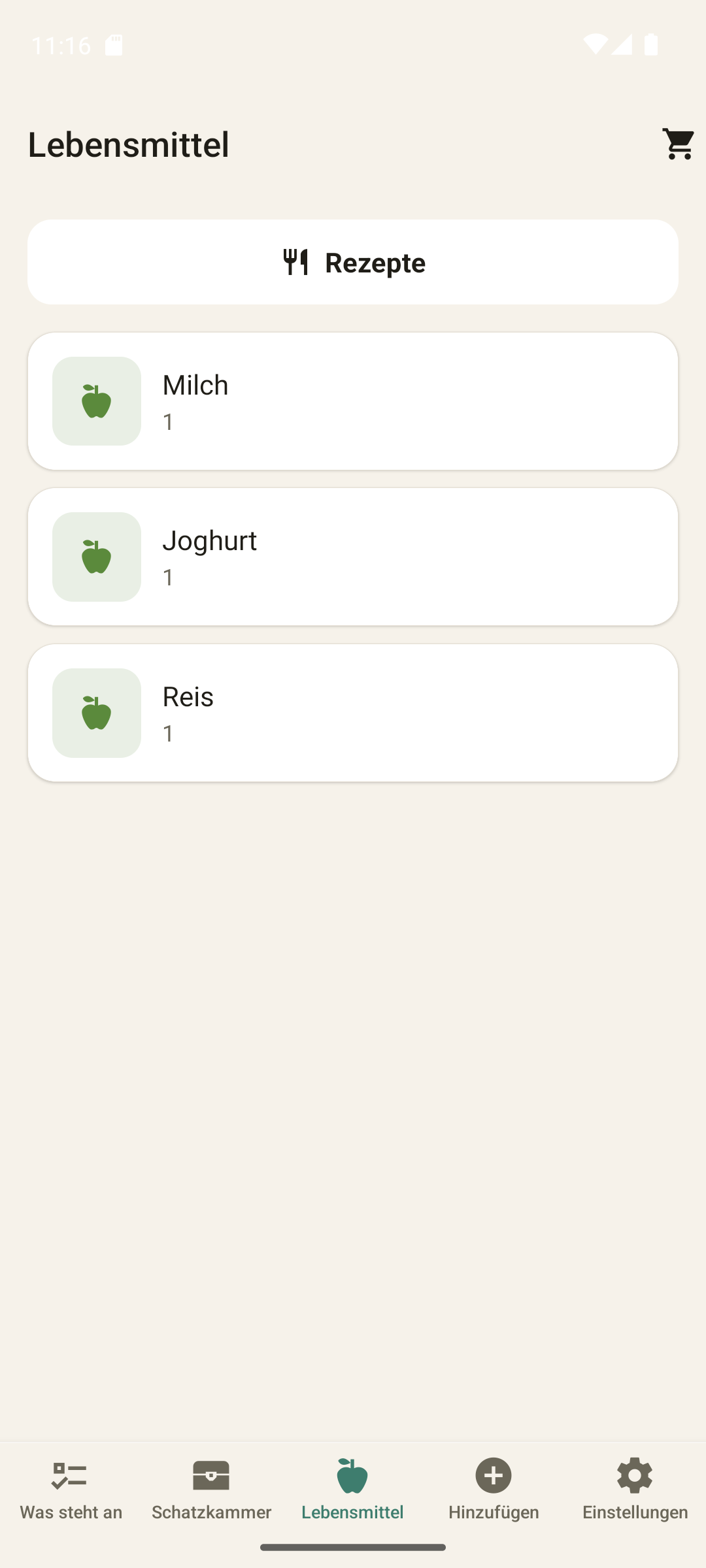Tap the Lebensmittel tab
The width and height of the screenshot is (706, 1568).
[353, 1490]
